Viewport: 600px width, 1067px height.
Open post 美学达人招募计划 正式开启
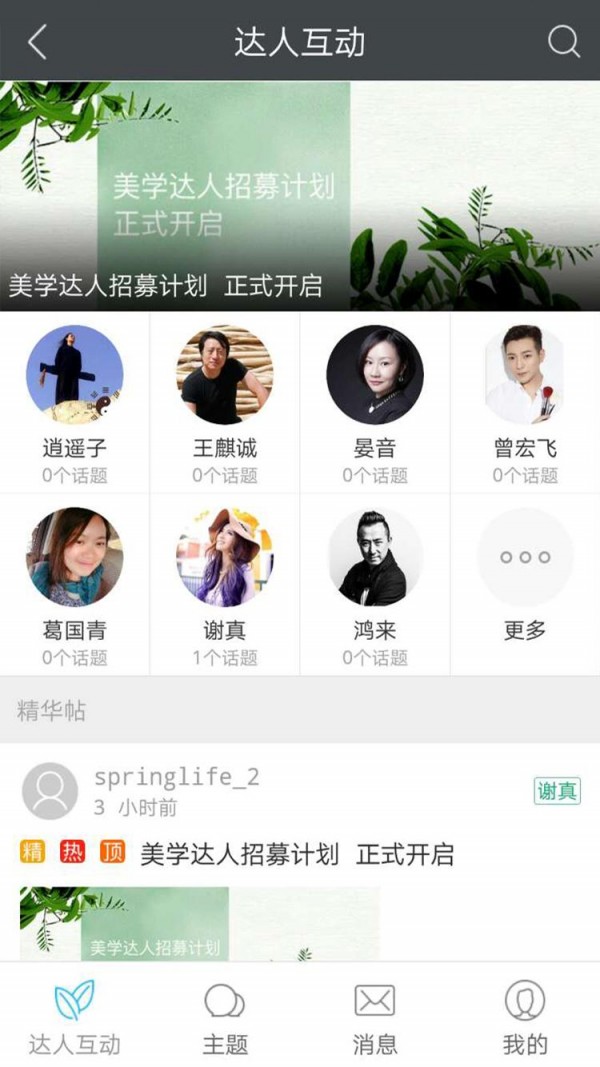[x=297, y=855]
